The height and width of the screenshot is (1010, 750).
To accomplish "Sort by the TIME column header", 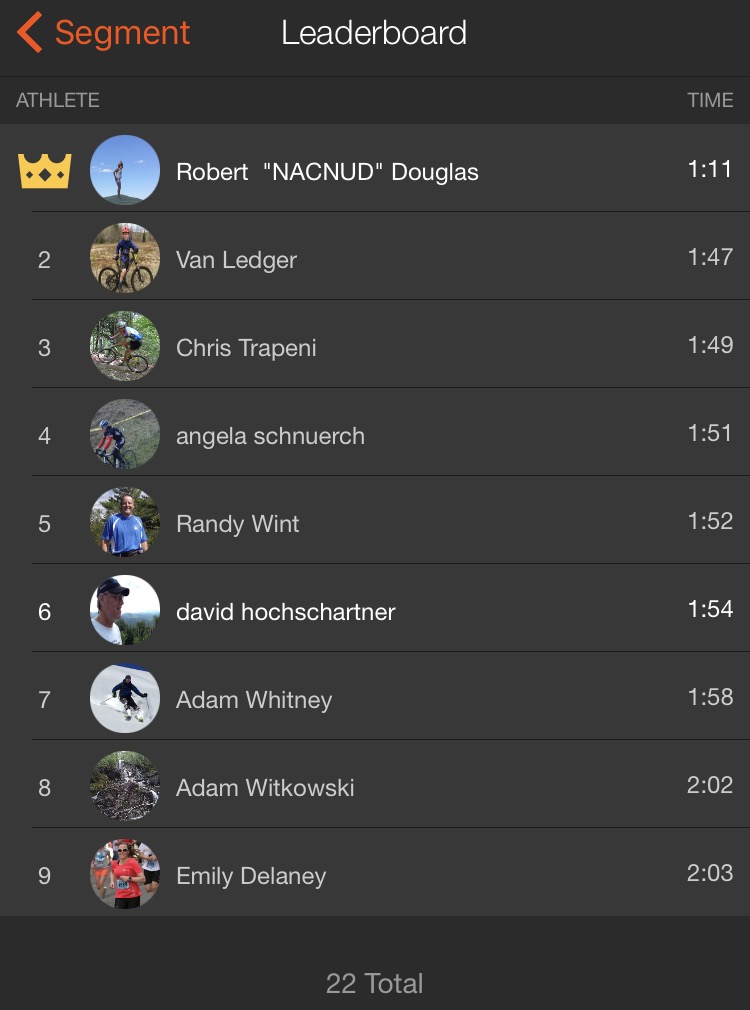I will tap(711, 100).
